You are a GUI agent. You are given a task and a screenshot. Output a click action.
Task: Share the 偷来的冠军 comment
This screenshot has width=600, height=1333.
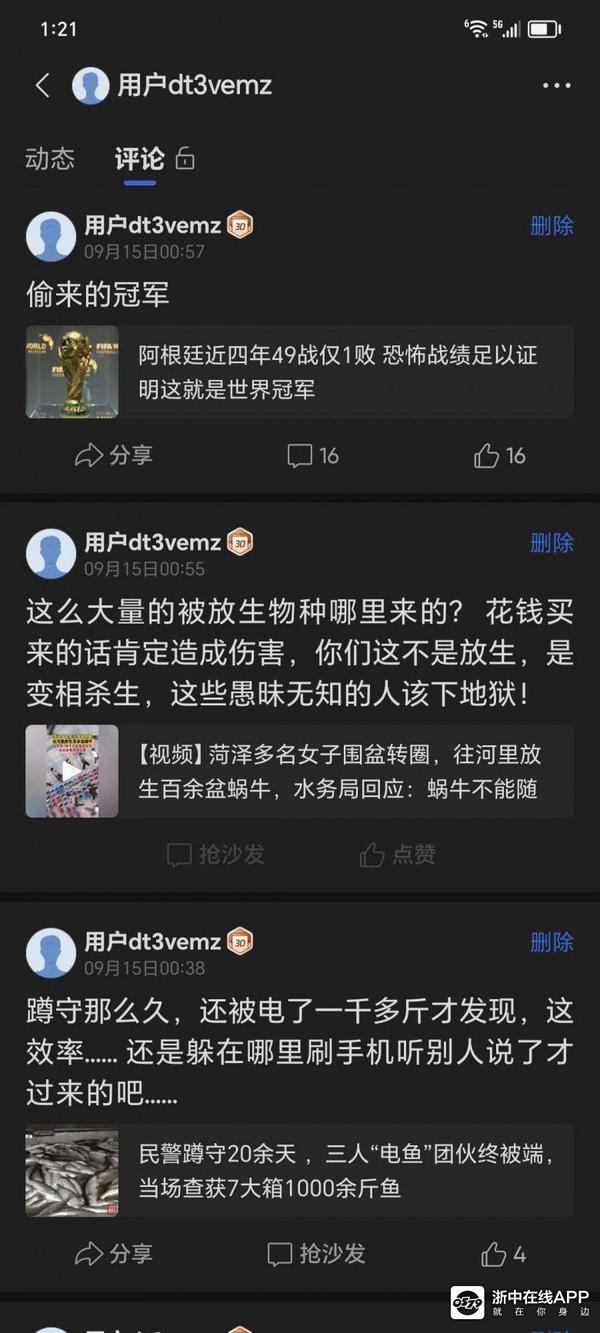point(114,456)
